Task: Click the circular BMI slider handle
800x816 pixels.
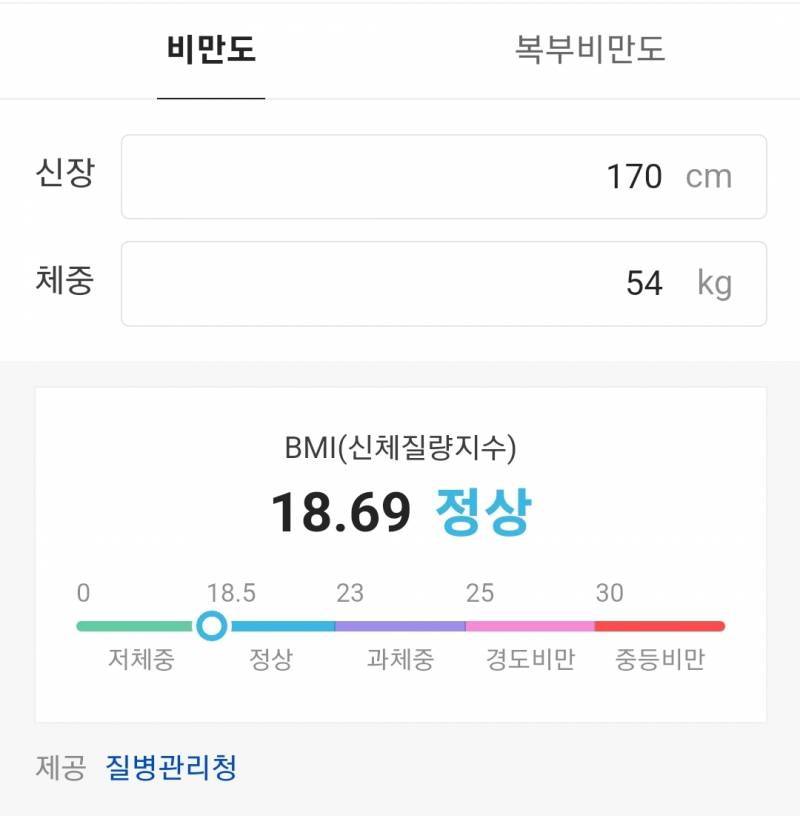Action: (x=210, y=627)
